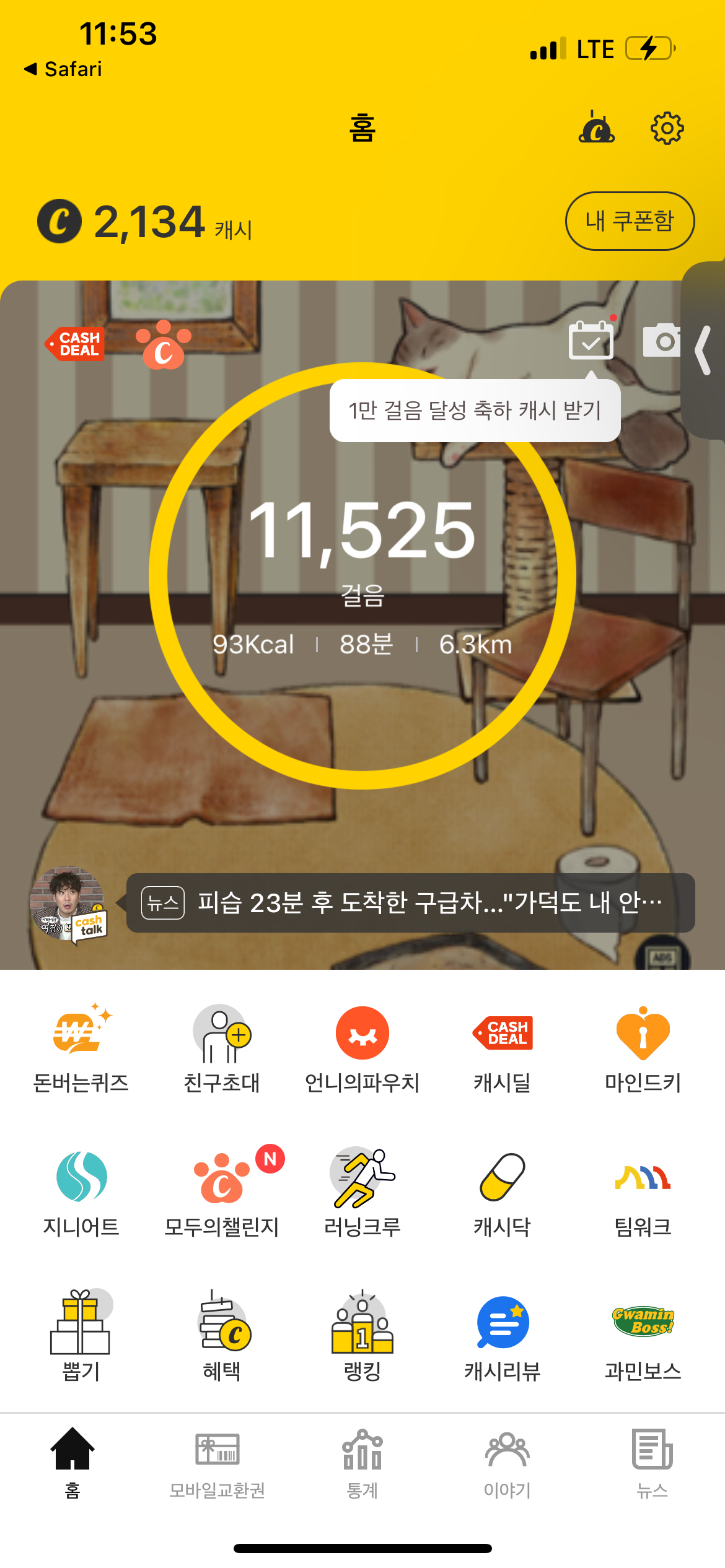Open the cash alarm bell icon
Image resolution: width=725 pixels, height=1568 pixels.
pos(596,128)
